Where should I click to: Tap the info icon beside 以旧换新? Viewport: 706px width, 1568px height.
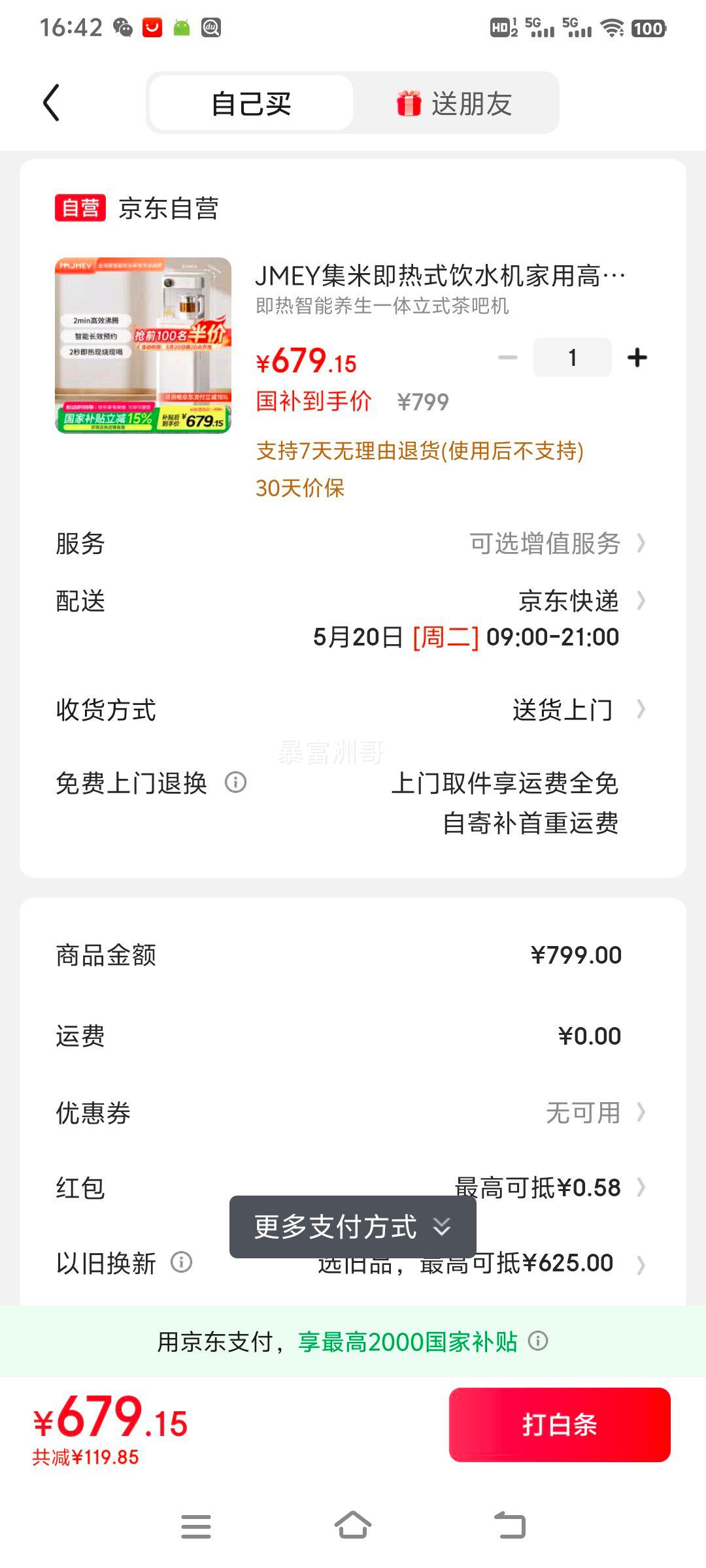pos(181,1262)
